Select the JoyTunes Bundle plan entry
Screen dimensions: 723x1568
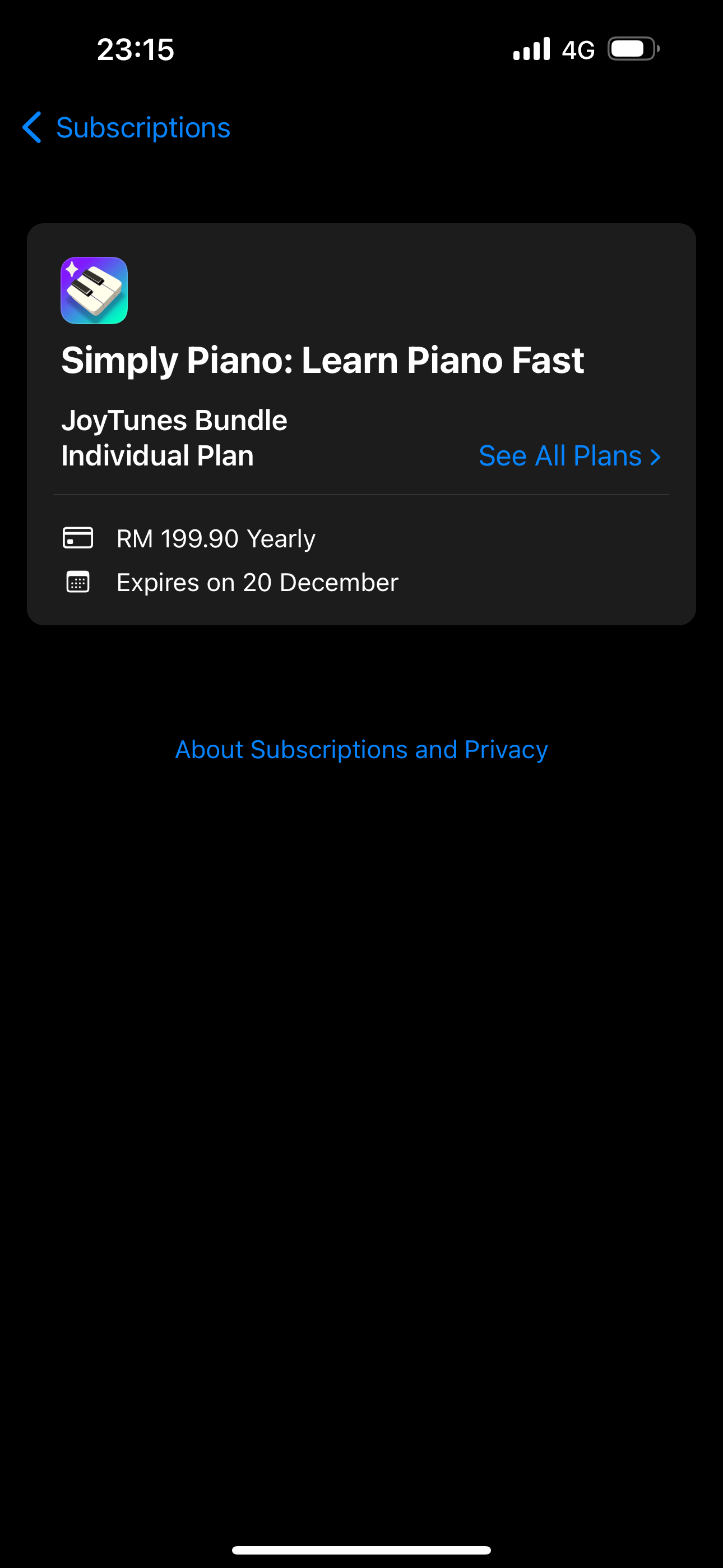(x=174, y=419)
